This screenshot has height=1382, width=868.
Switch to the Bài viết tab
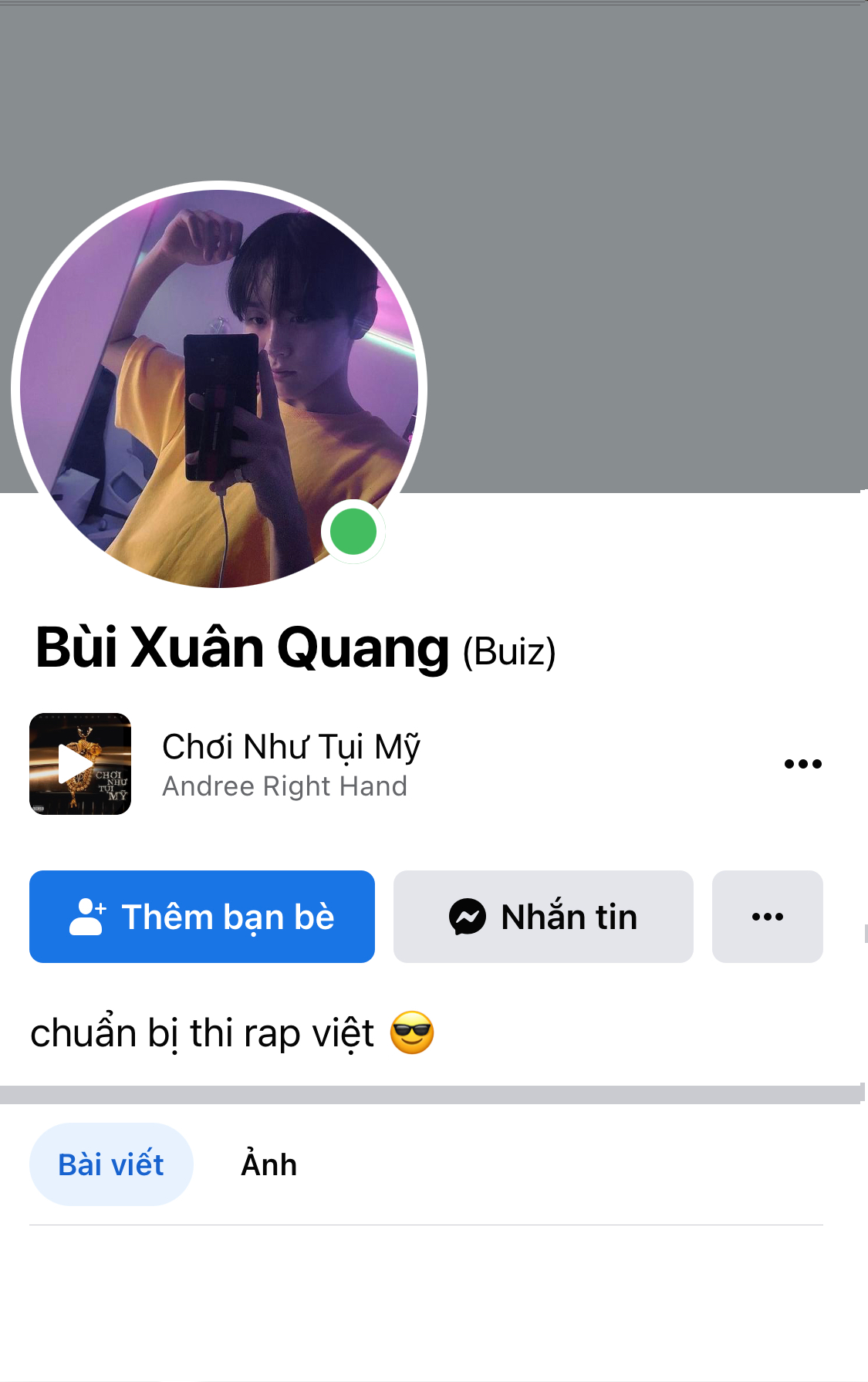pyautogui.click(x=111, y=1164)
